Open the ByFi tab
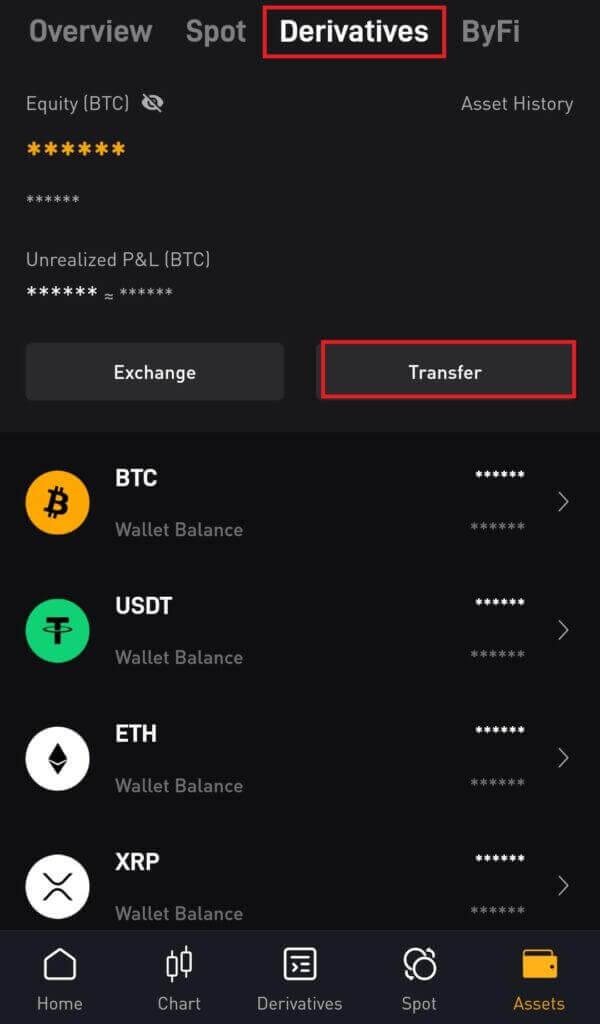The width and height of the screenshot is (600, 1024). click(x=490, y=31)
